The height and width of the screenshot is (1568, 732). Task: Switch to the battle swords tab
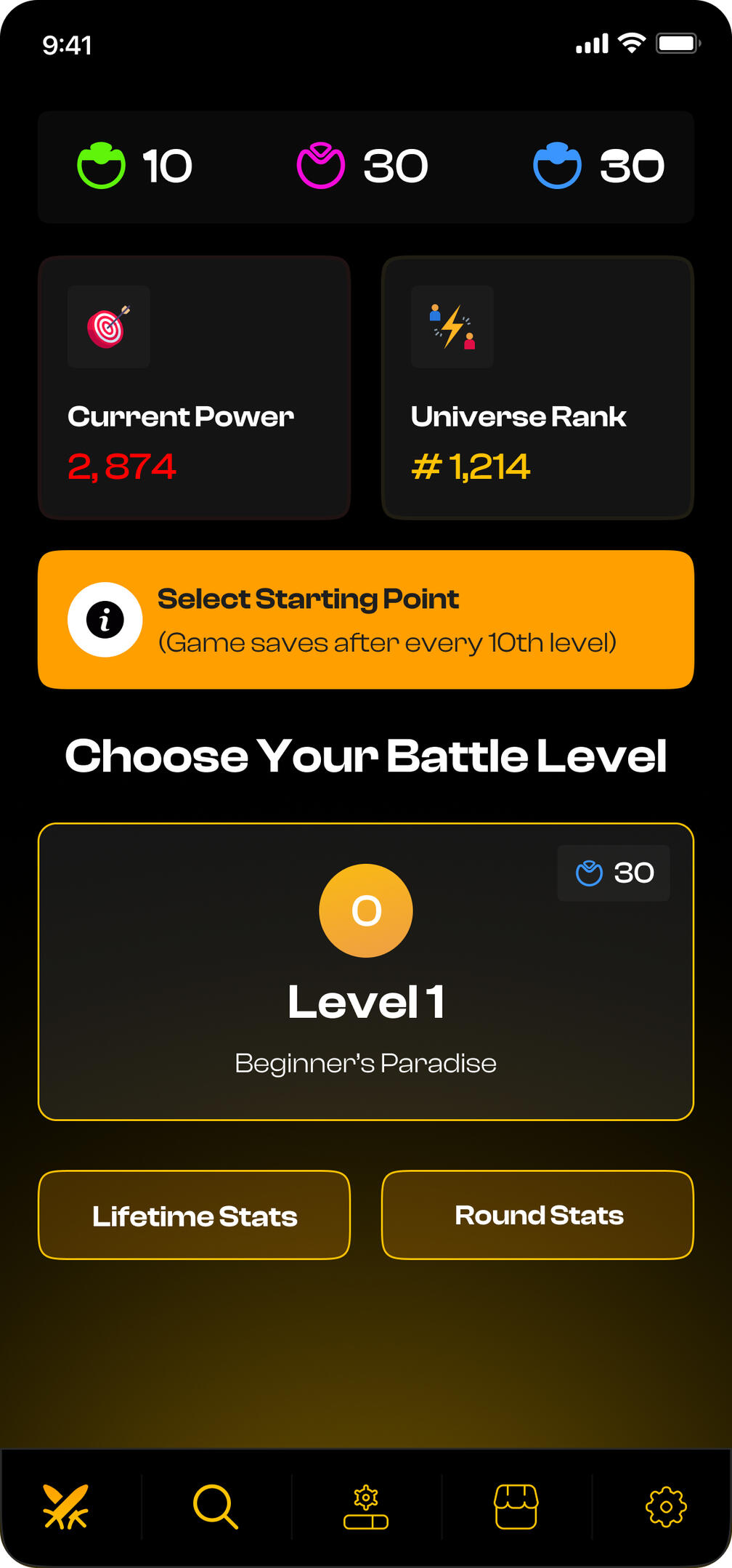point(66,1506)
